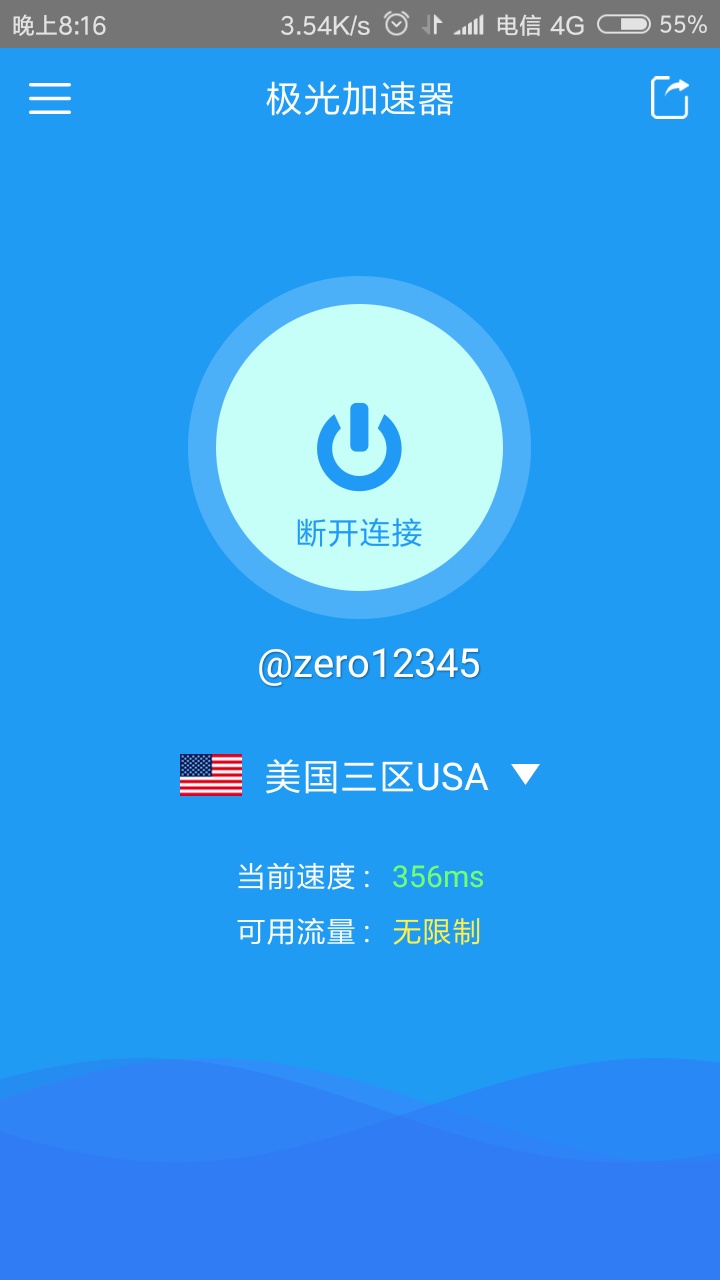Tap 断开连接 to disconnect the VPN
The width and height of the screenshot is (720, 1280).
coord(359,448)
